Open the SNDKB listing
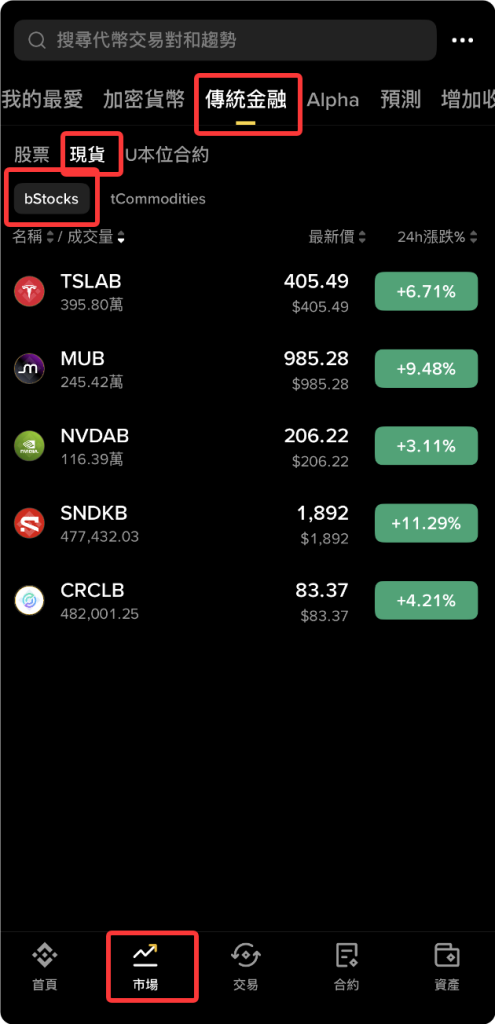 point(246,523)
